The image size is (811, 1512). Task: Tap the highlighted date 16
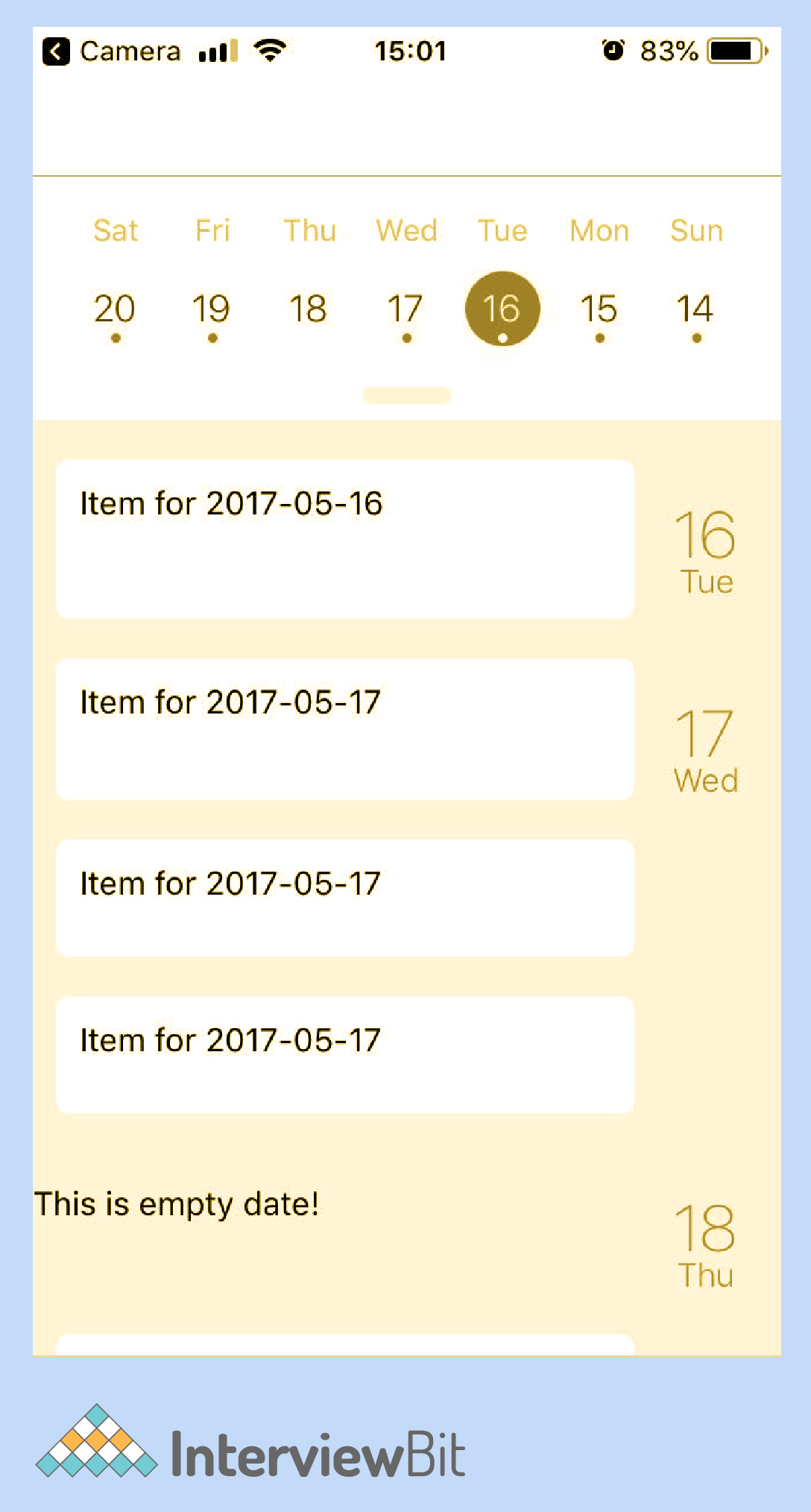coord(502,309)
